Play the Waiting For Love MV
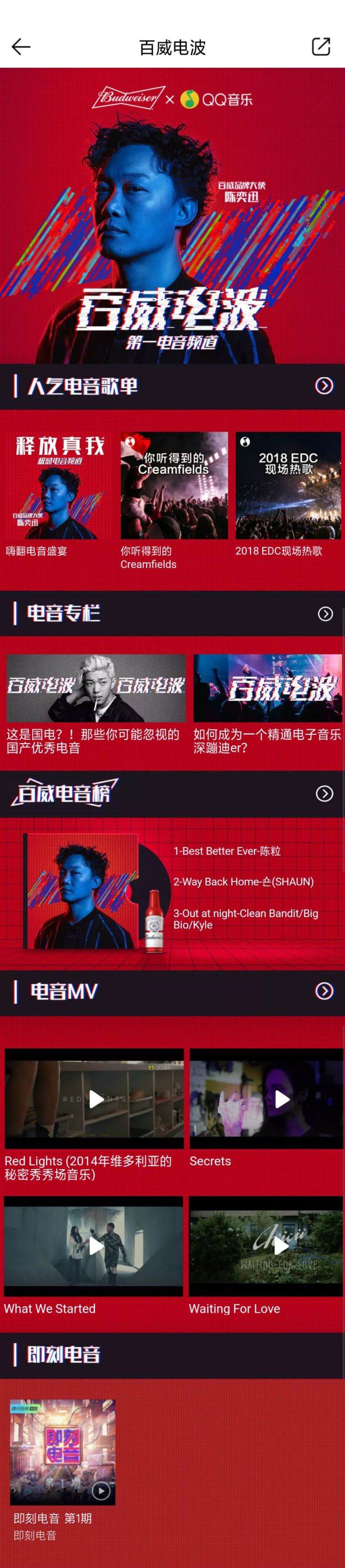Image resolution: width=345 pixels, height=1568 pixels. point(281,1246)
